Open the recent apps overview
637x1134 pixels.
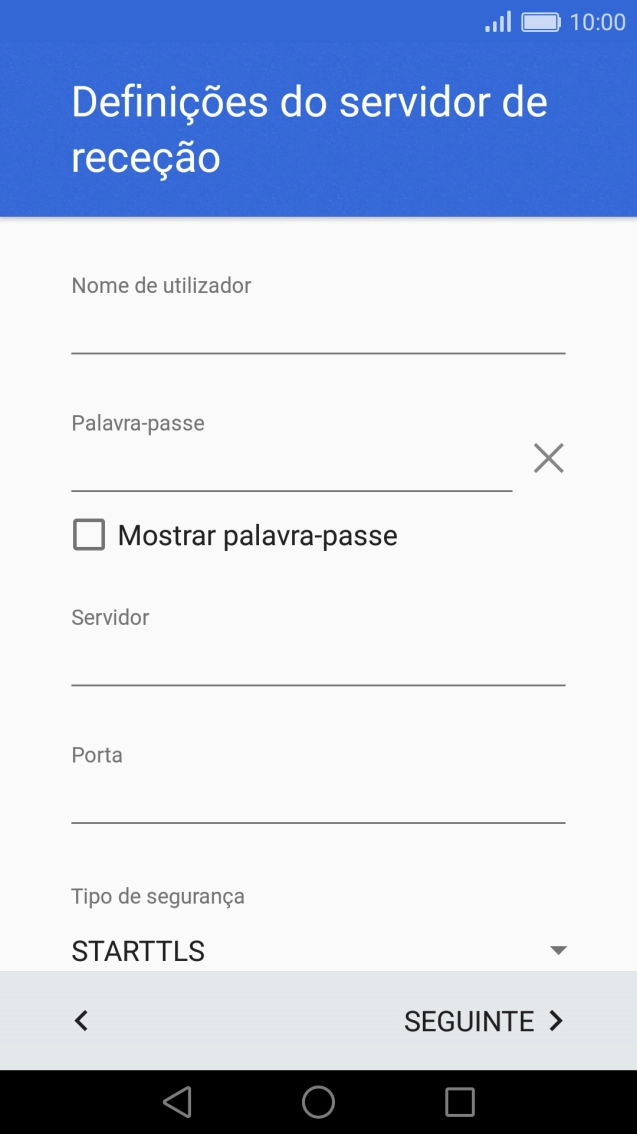(459, 1102)
